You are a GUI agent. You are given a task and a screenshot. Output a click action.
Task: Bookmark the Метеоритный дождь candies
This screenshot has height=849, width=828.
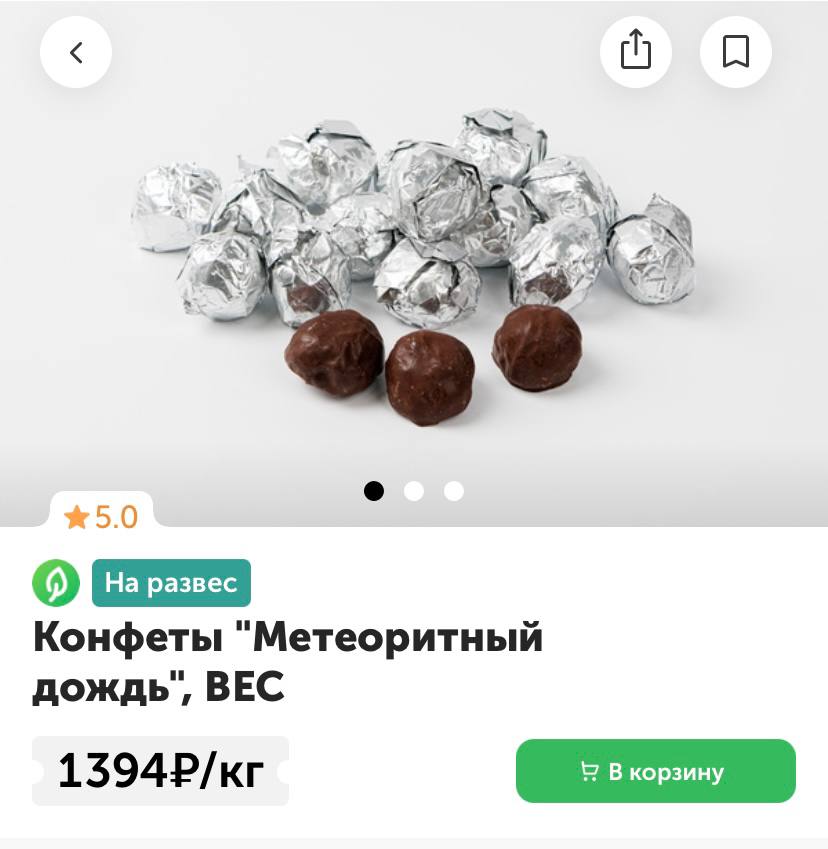tap(736, 51)
